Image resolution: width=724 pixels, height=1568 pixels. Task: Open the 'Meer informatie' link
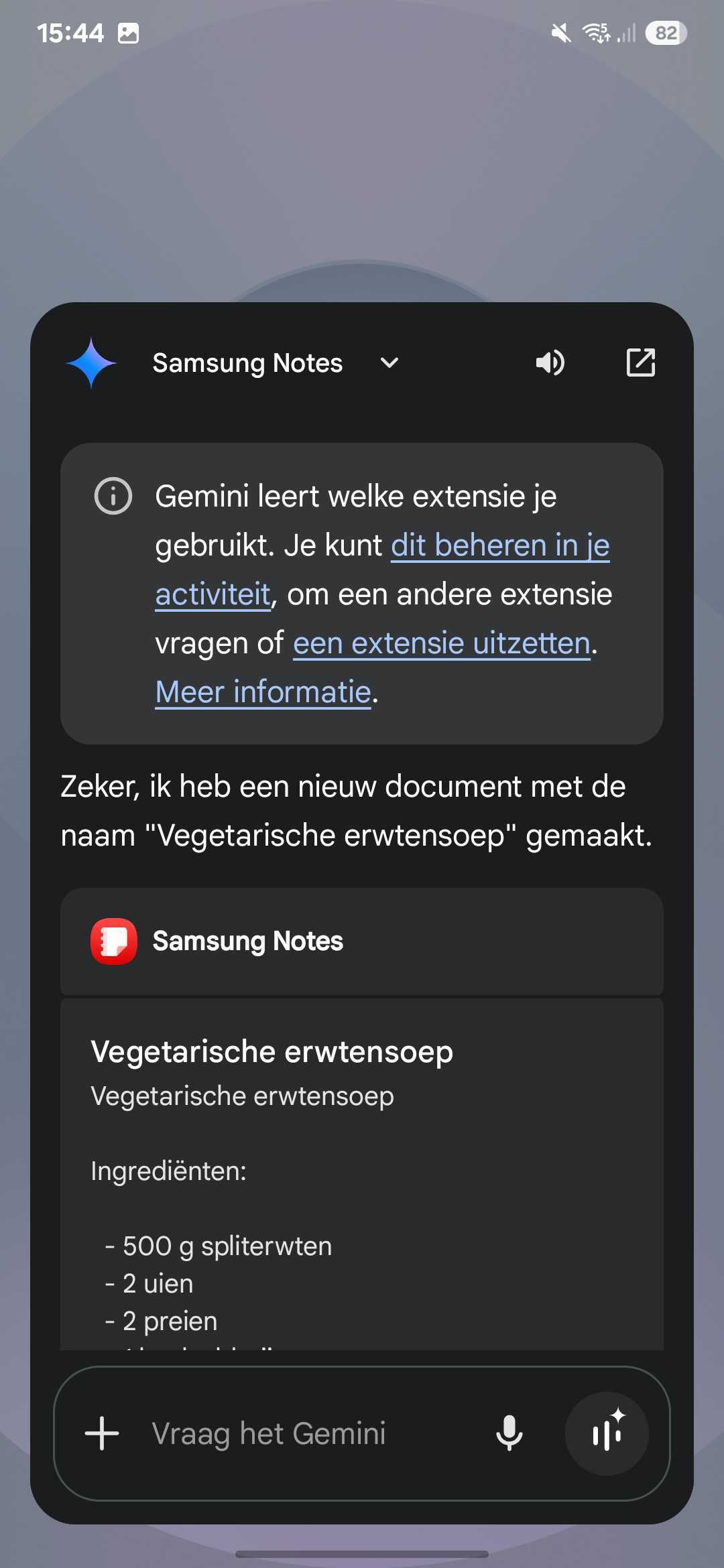[x=263, y=692]
